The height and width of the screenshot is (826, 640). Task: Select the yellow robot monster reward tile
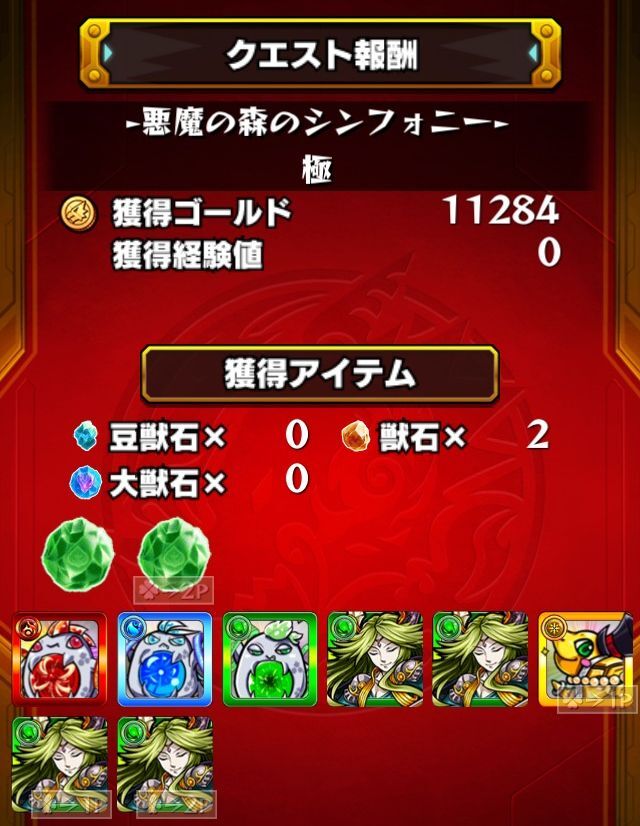click(x=585, y=658)
